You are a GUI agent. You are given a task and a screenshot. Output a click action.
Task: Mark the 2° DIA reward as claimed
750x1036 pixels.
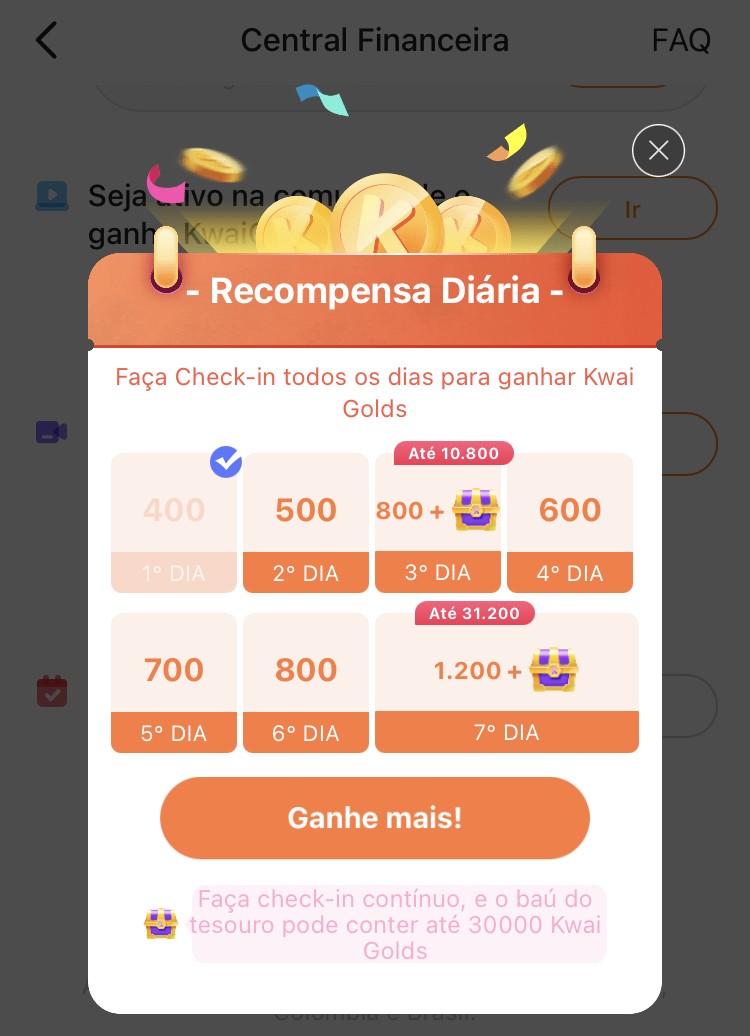tap(306, 522)
